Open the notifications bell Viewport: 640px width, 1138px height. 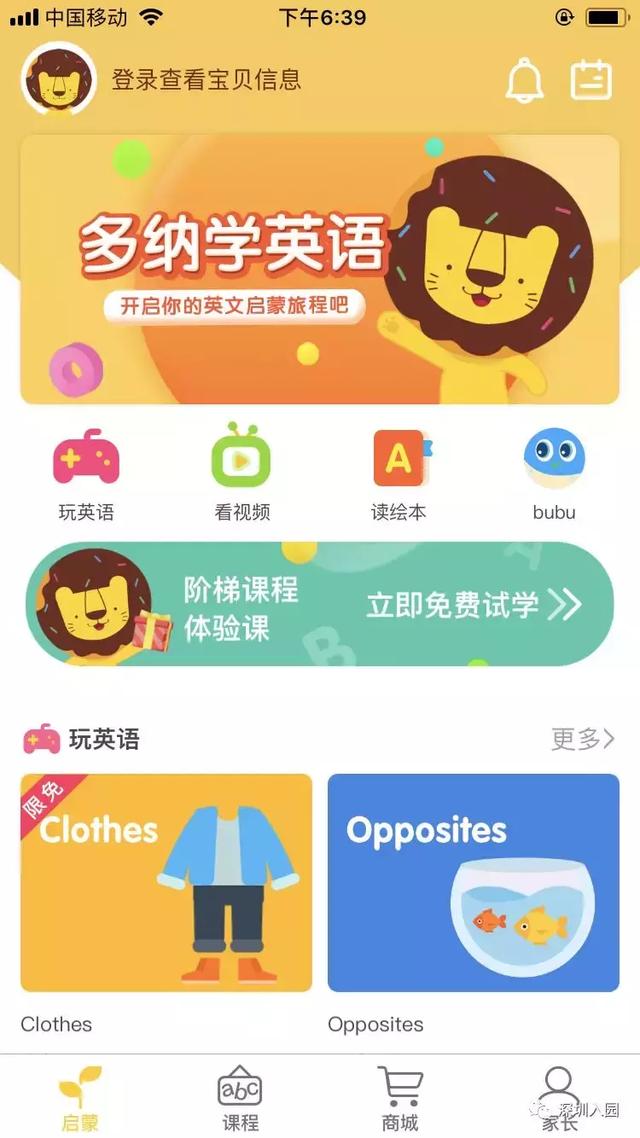(x=524, y=81)
